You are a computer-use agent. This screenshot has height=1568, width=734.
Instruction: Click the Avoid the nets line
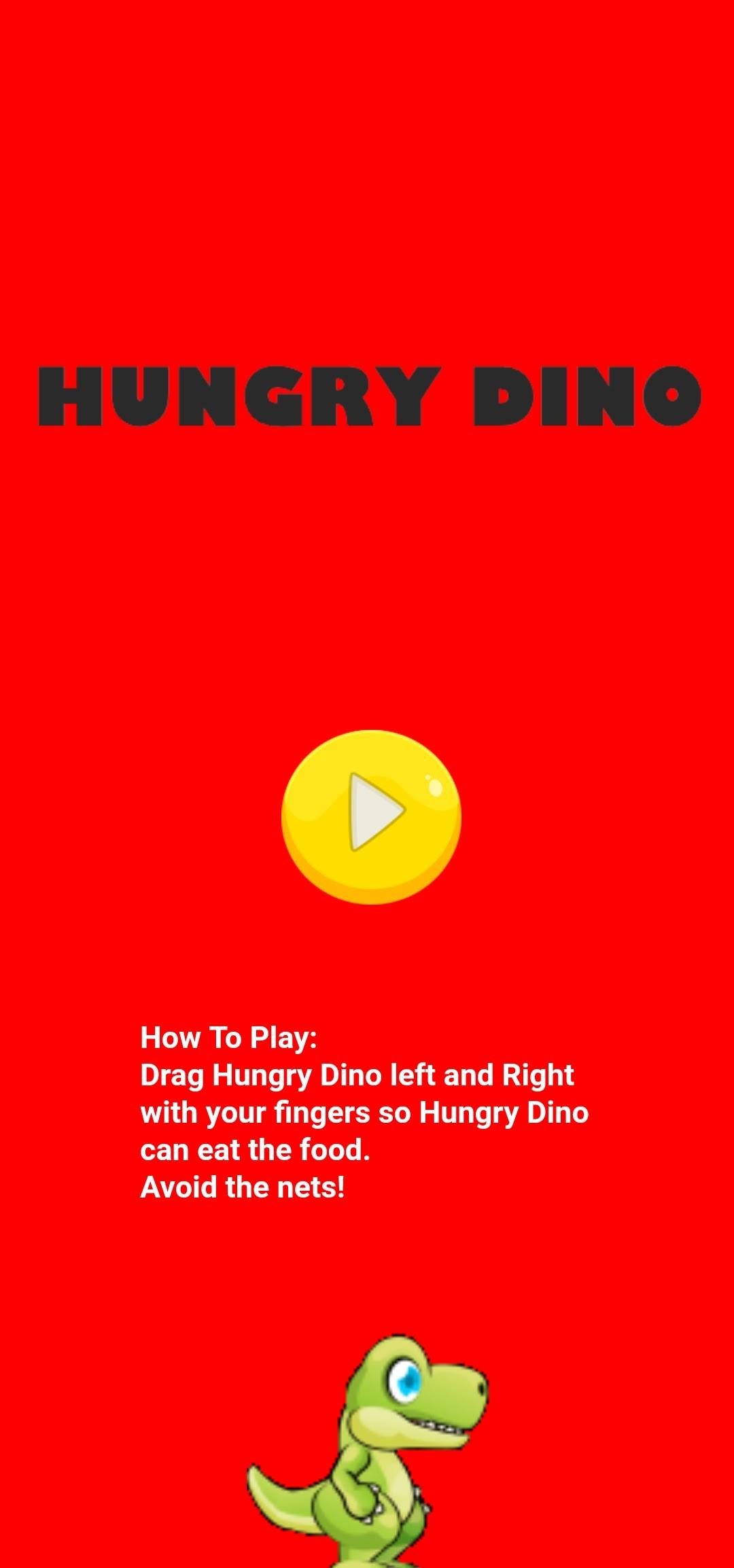coord(243,1186)
